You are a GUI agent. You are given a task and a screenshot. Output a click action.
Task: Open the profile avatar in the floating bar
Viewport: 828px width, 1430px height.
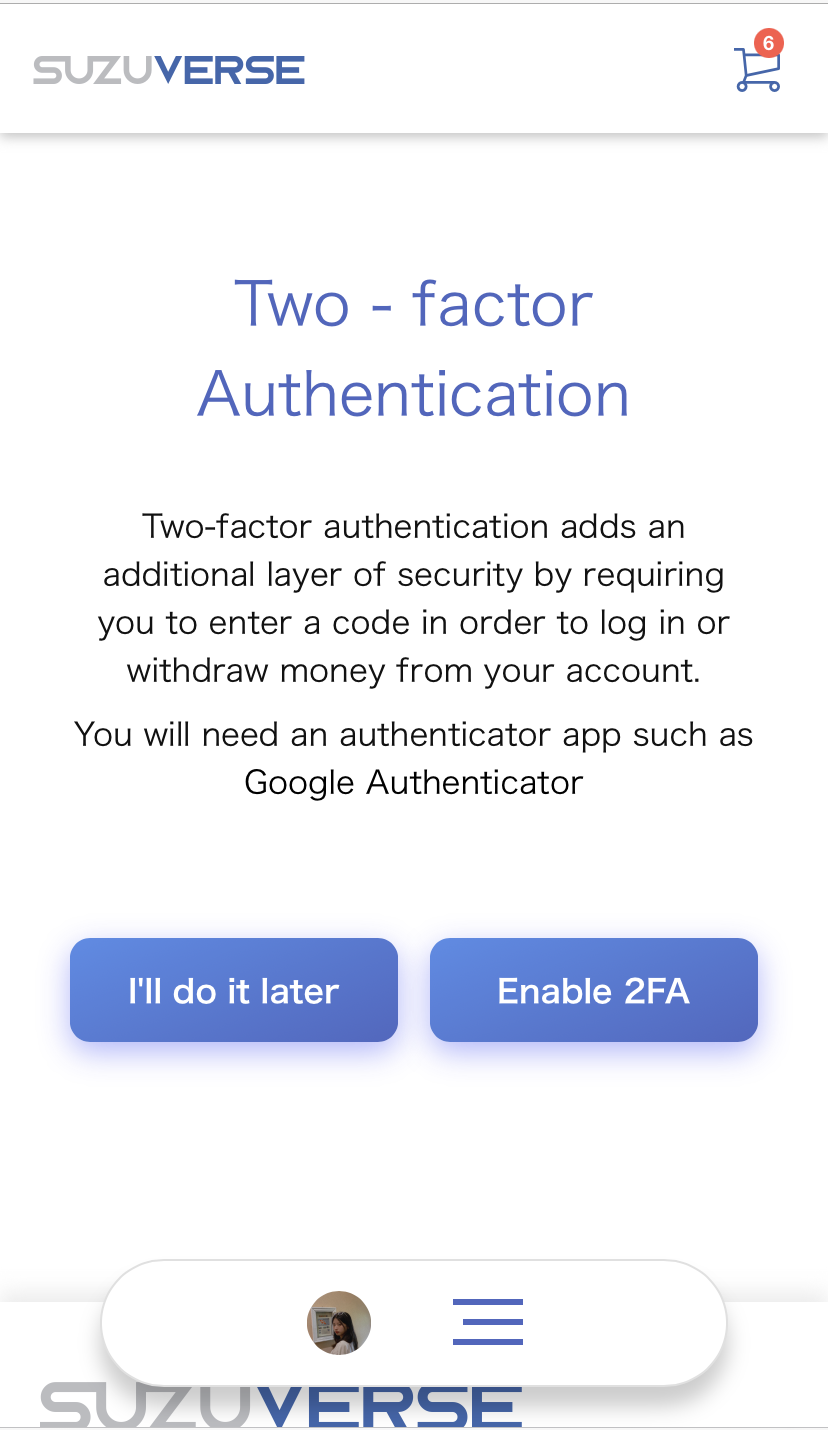pyautogui.click(x=339, y=1322)
